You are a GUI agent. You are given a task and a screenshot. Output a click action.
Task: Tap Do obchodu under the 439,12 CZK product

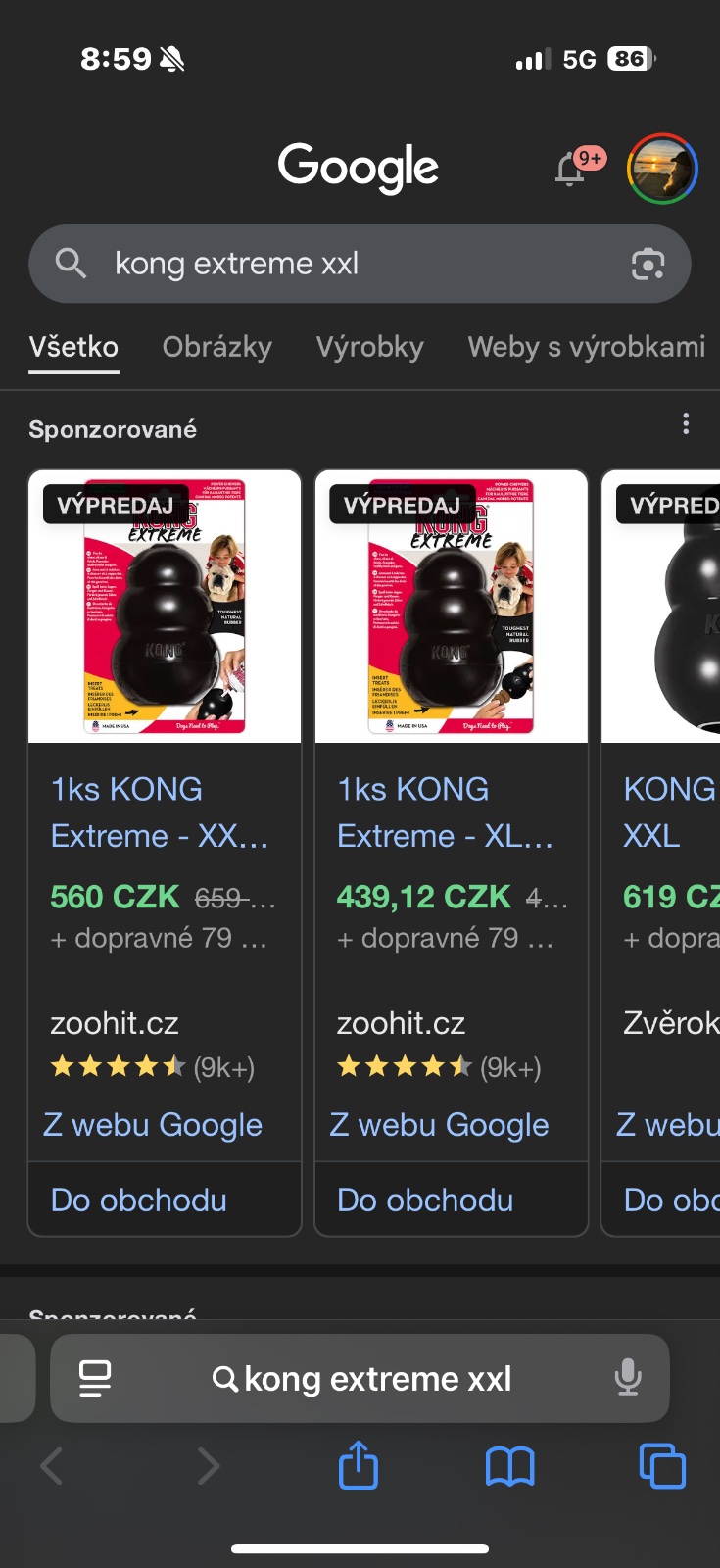(425, 1200)
